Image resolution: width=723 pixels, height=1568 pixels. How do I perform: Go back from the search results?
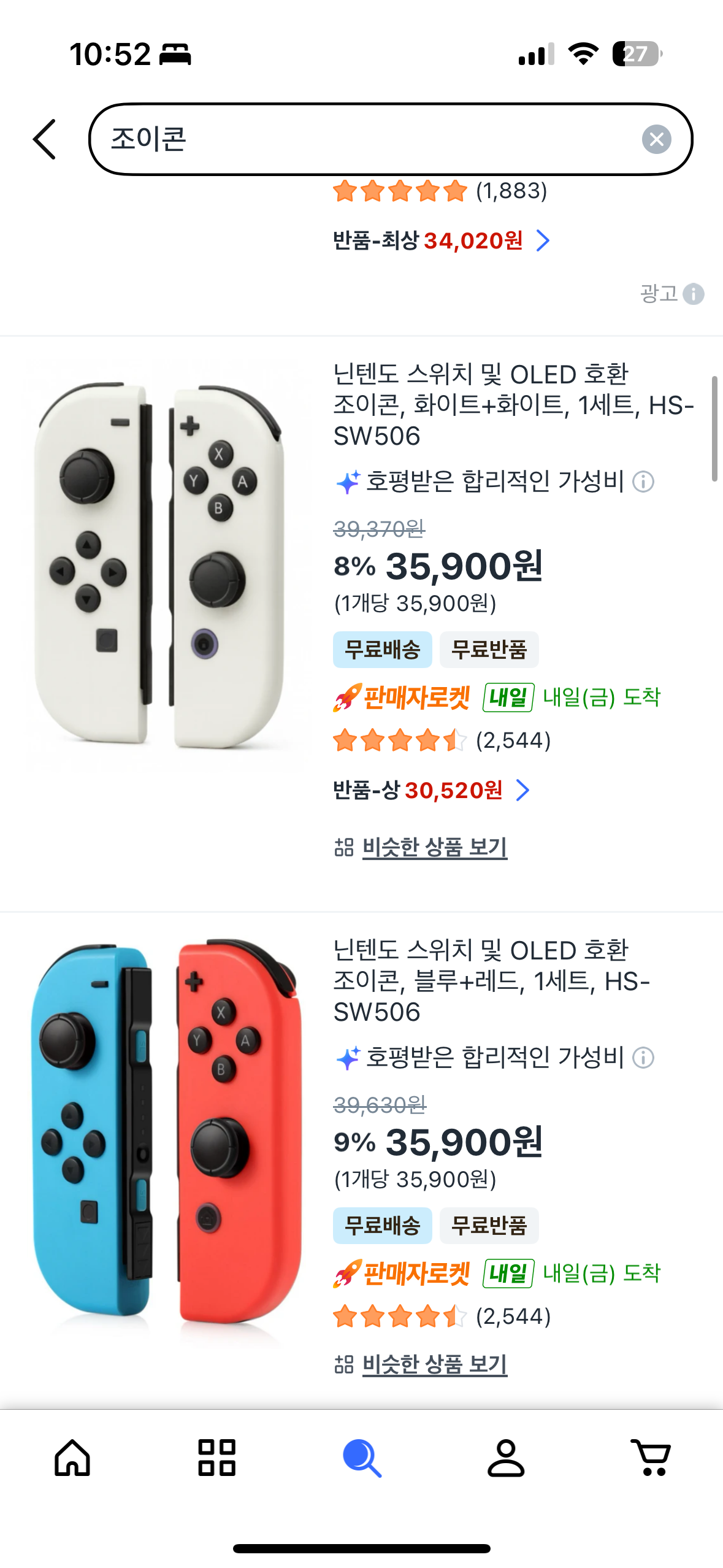(x=45, y=139)
